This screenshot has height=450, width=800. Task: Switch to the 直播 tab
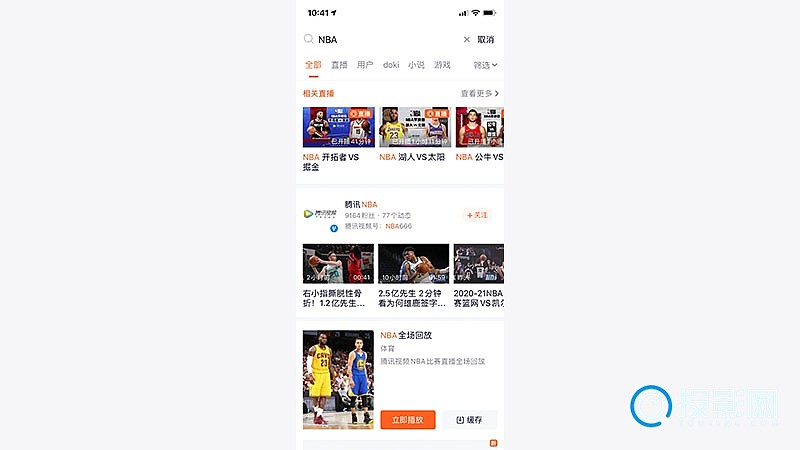click(339, 65)
